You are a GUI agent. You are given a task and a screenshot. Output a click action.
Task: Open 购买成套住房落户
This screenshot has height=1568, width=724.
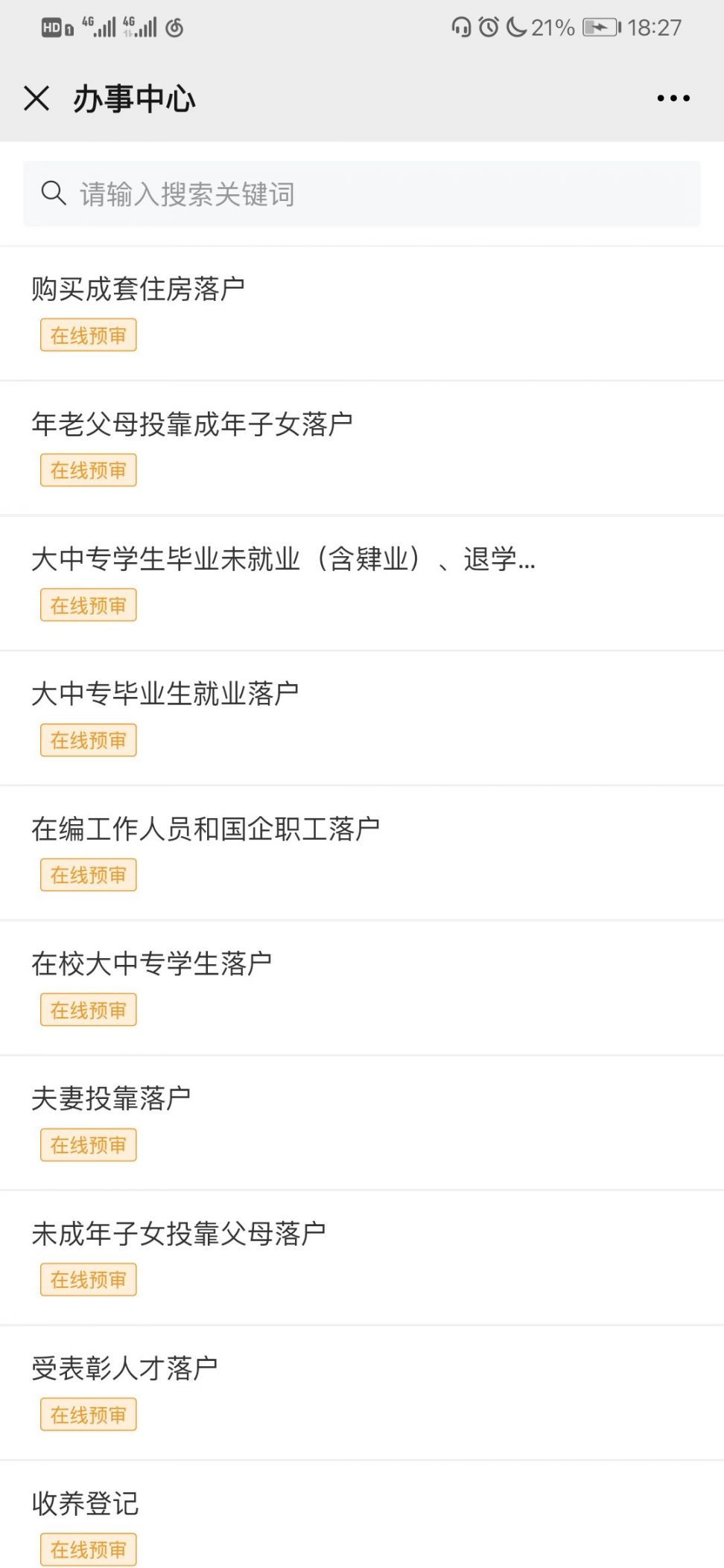[x=362, y=313]
